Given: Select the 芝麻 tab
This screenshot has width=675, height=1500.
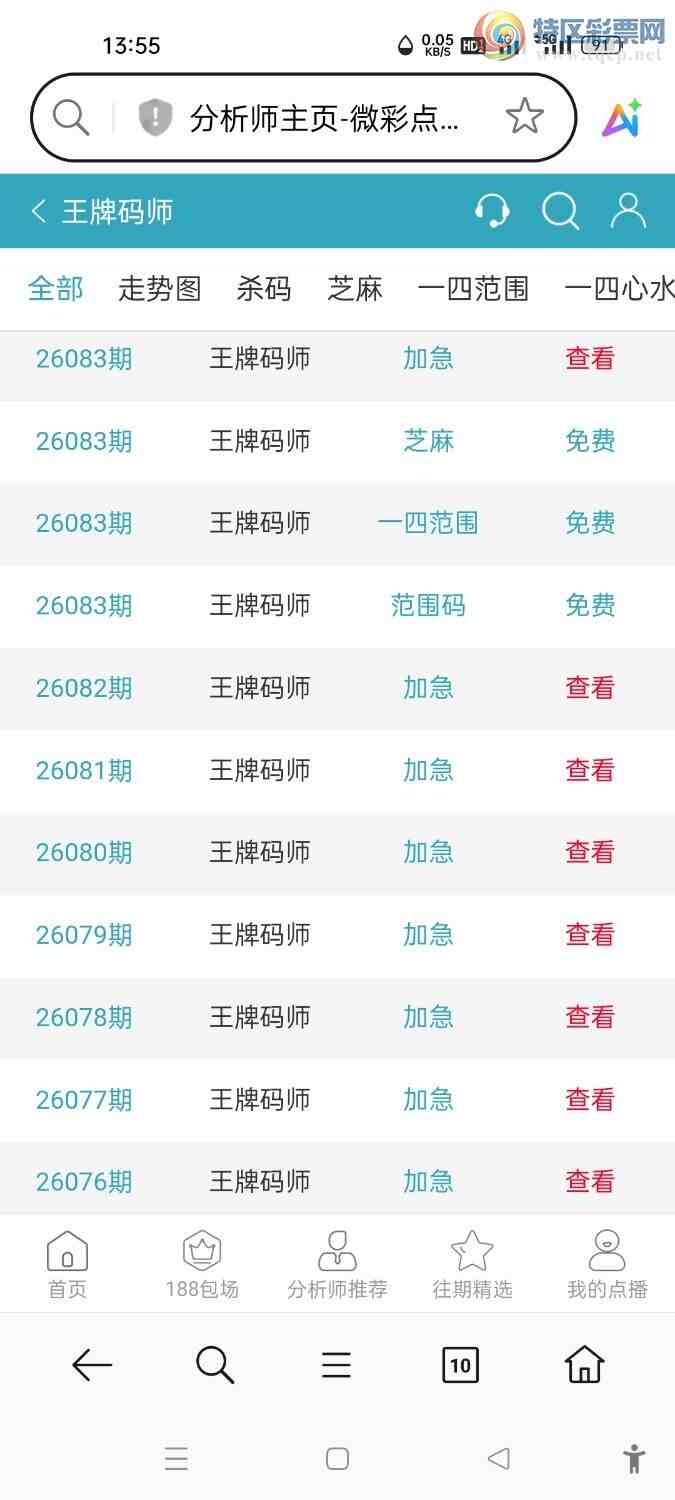Looking at the screenshot, I should (355, 289).
